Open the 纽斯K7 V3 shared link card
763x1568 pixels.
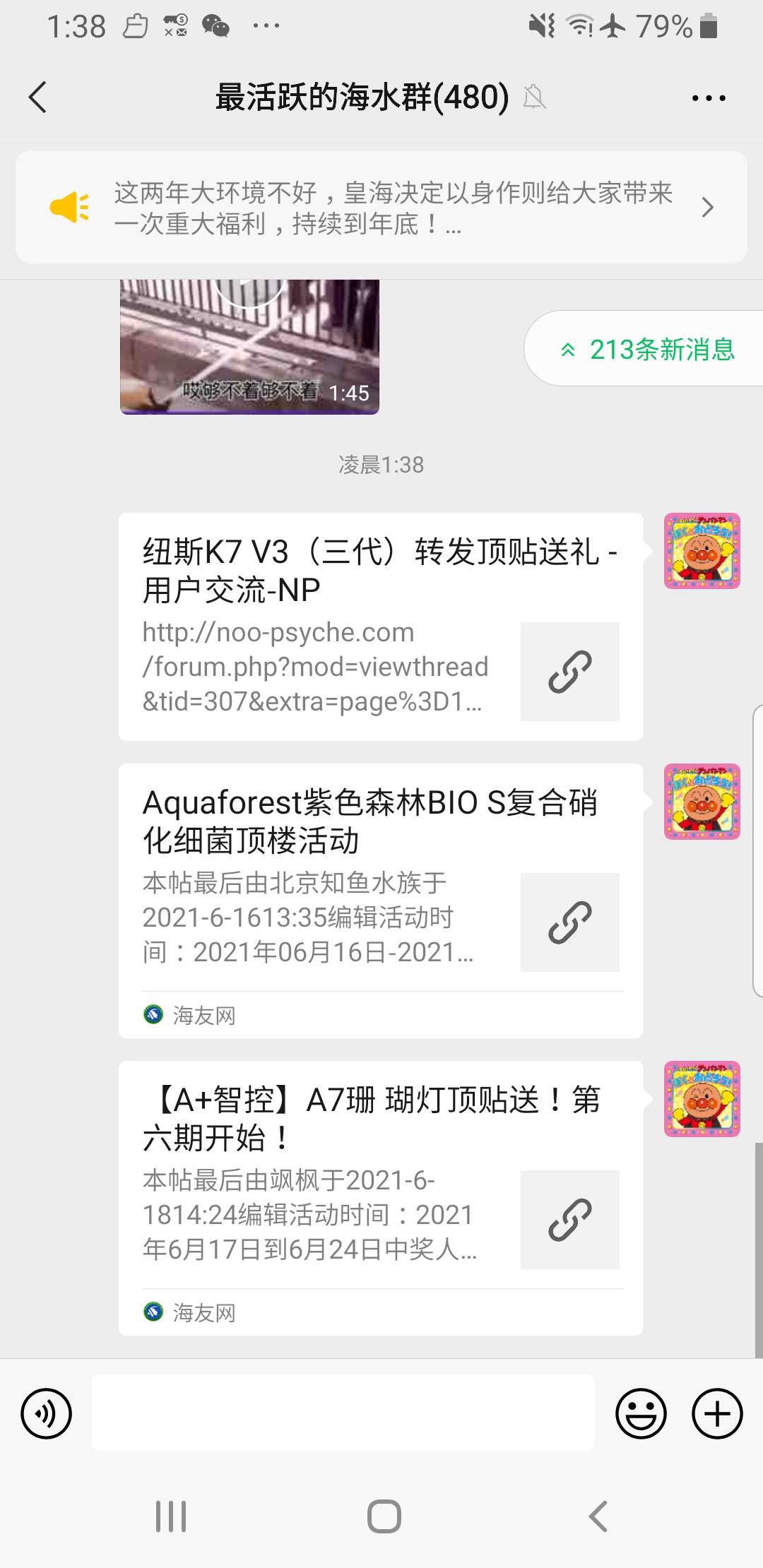point(380,626)
